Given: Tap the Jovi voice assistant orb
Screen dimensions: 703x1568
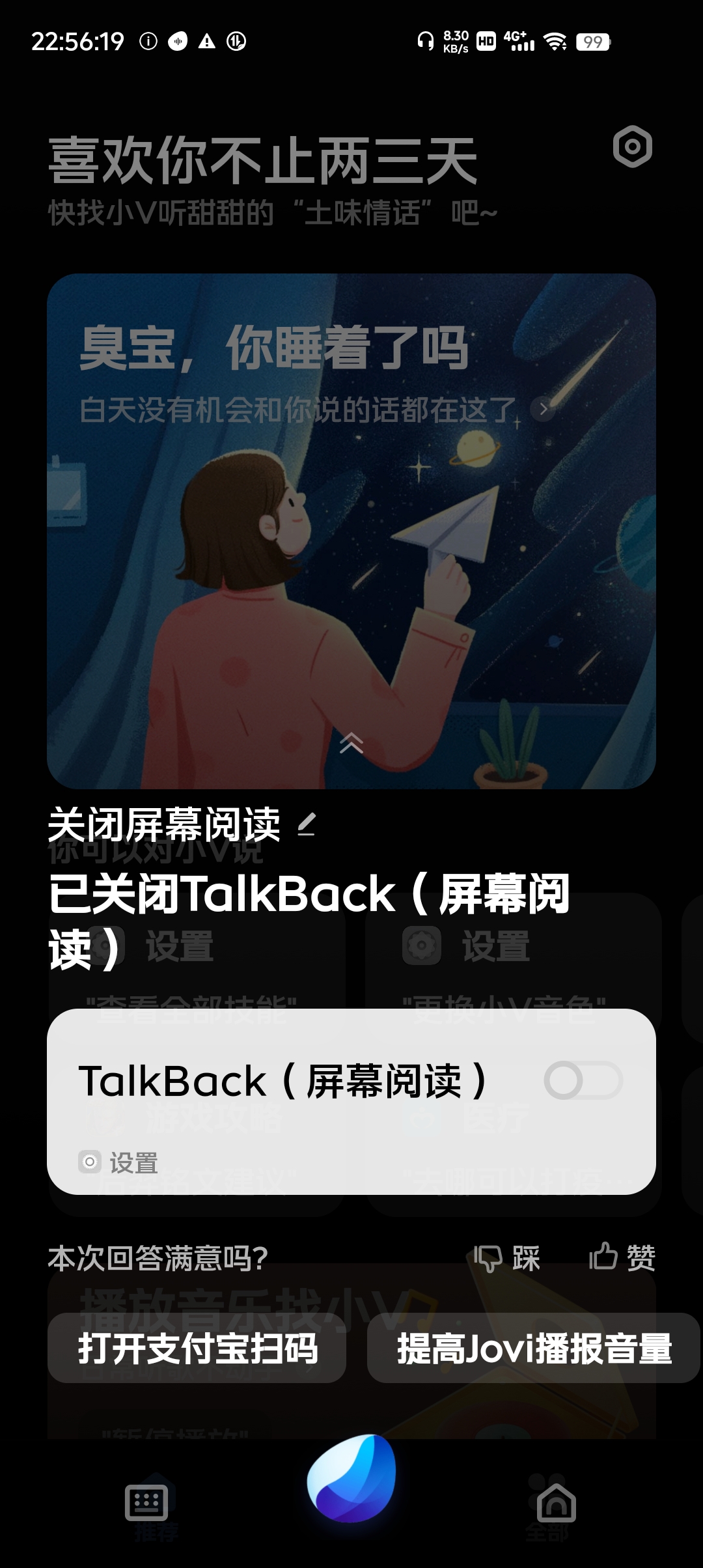Looking at the screenshot, I should click(x=351, y=1479).
